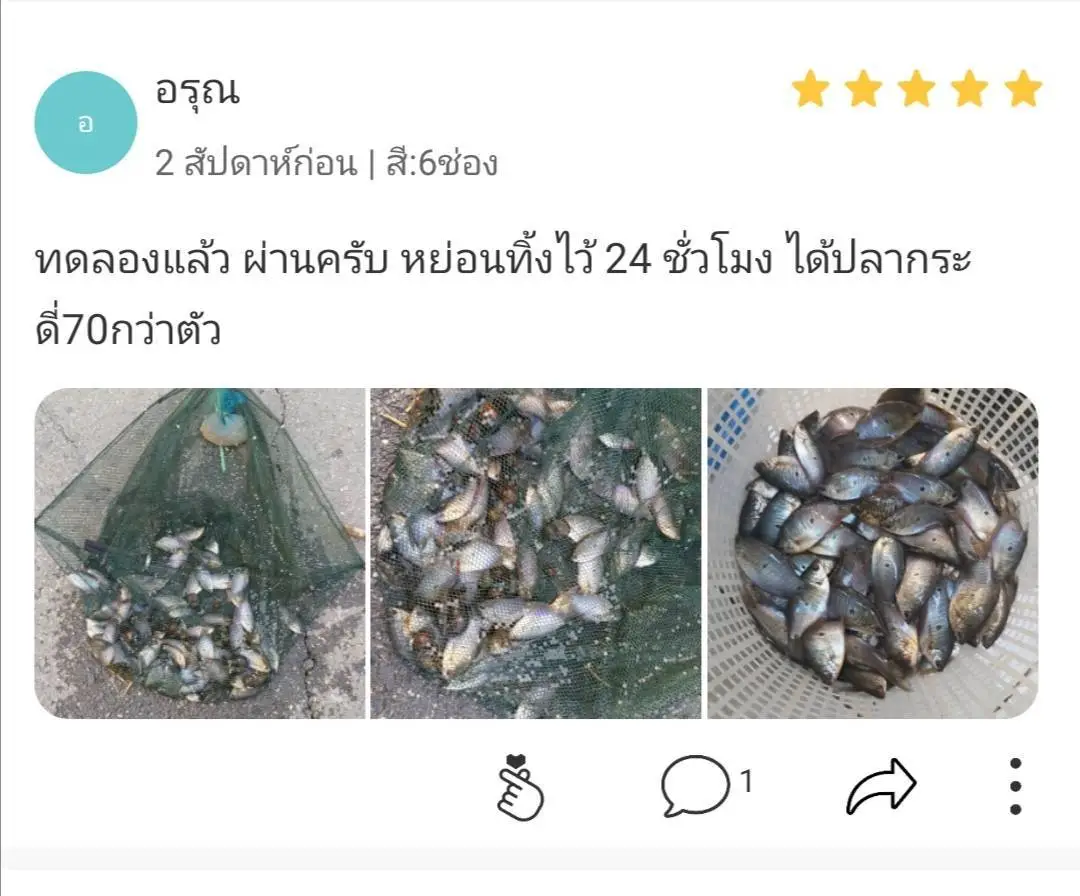Open first photo of fish in green net
1080x896 pixels.
click(200, 553)
